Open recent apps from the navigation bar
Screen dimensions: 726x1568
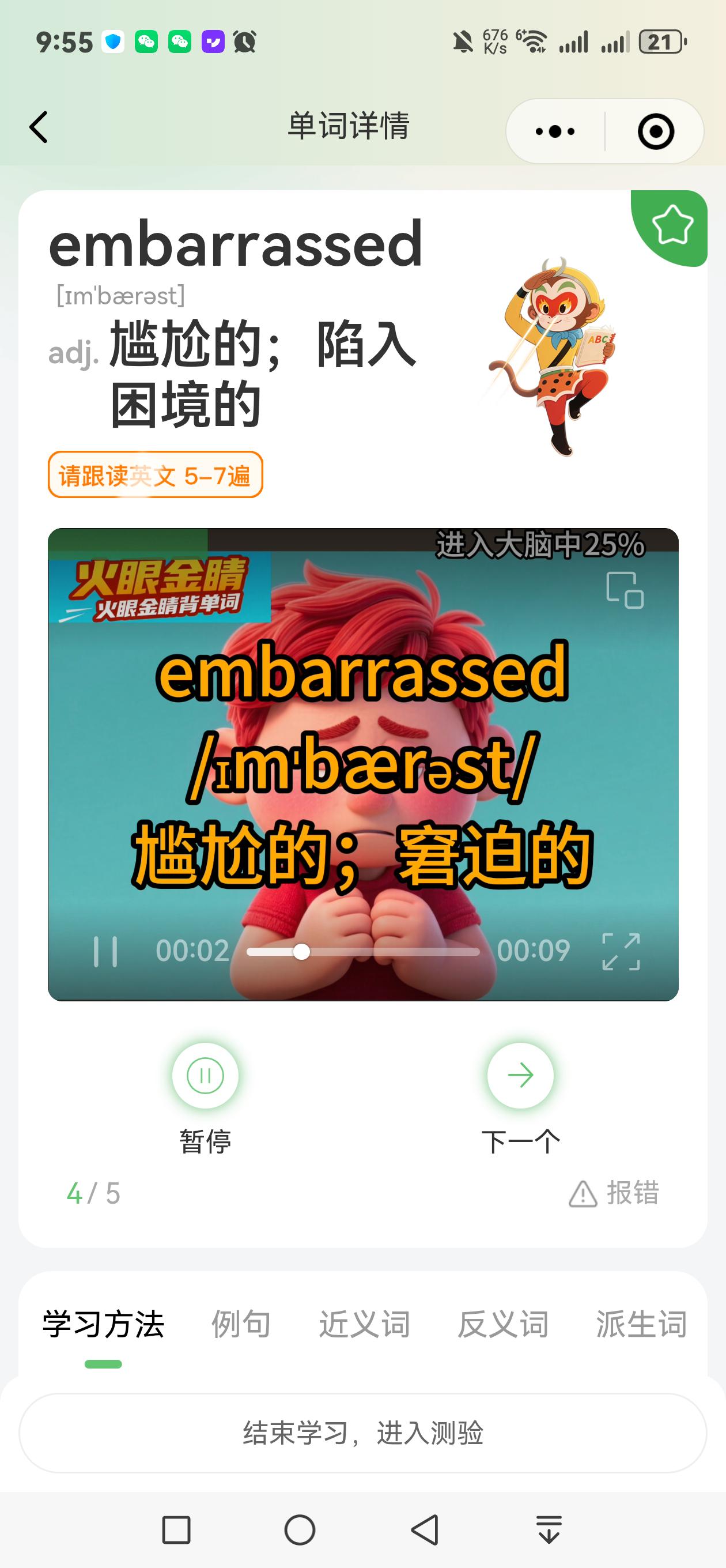pos(176,1529)
